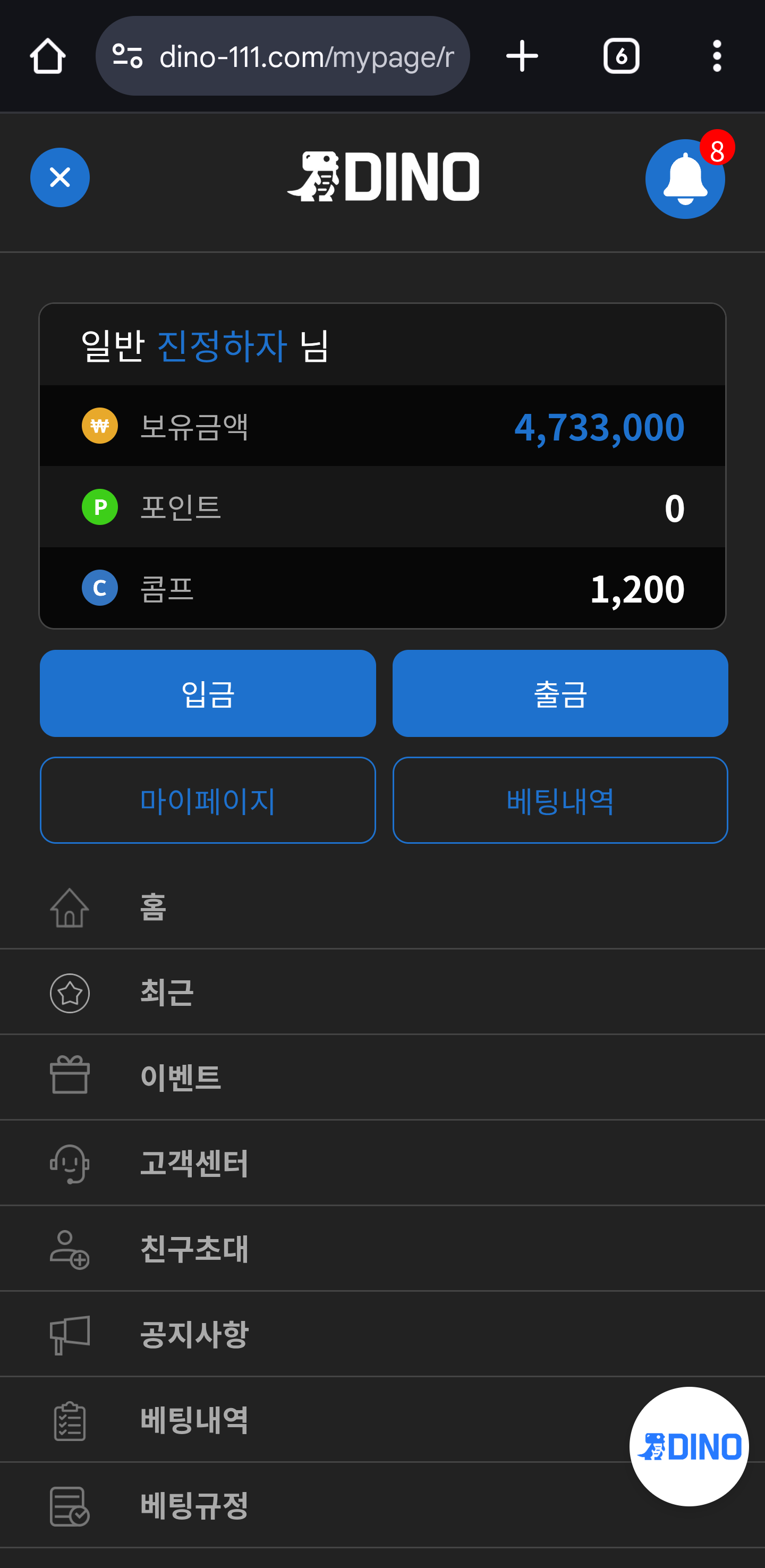Go to the browser home page
The width and height of the screenshot is (765, 1568).
pyautogui.click(x=47, y=56)
